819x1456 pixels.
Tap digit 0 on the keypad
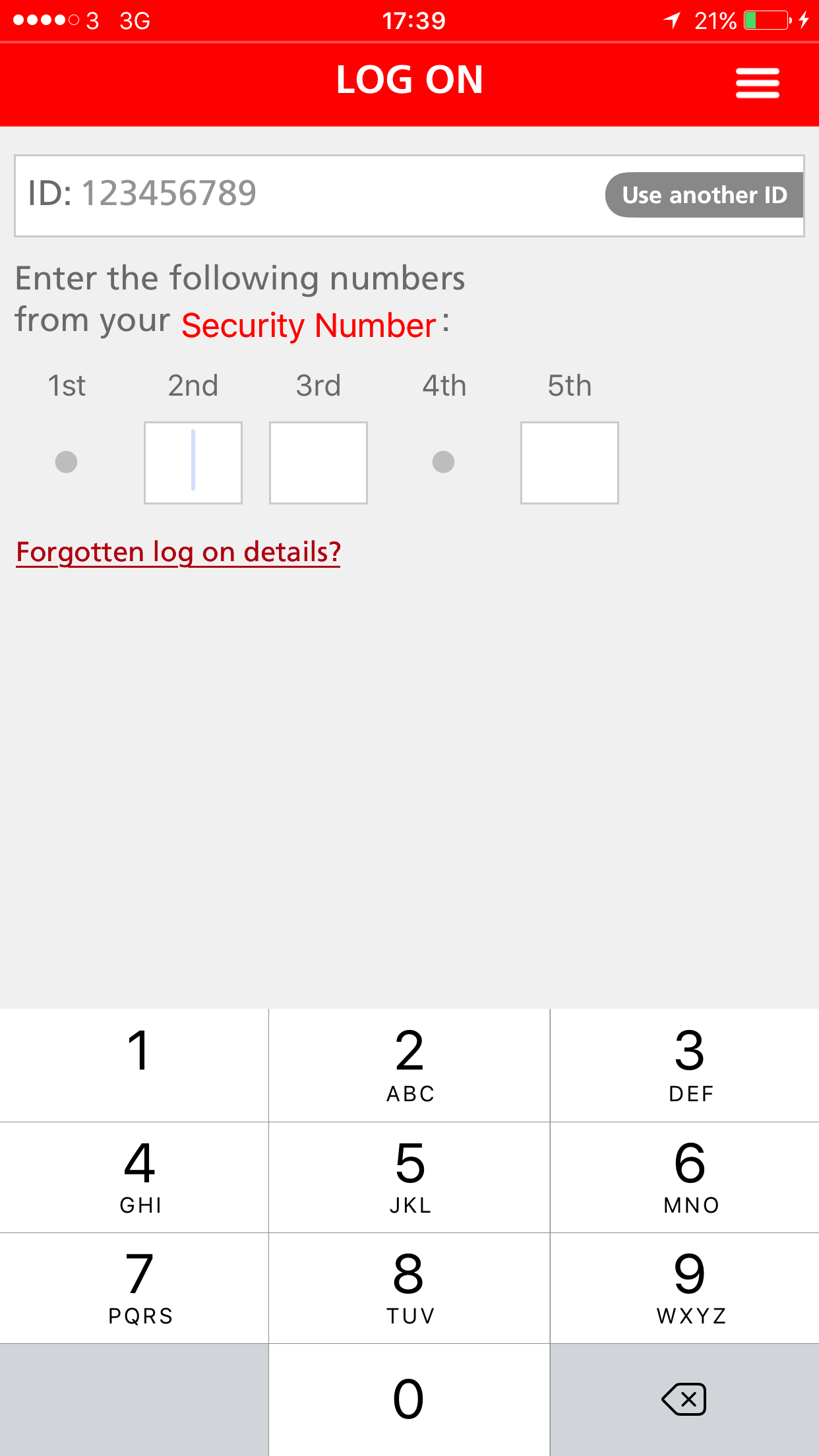(x=409, y=1399)
